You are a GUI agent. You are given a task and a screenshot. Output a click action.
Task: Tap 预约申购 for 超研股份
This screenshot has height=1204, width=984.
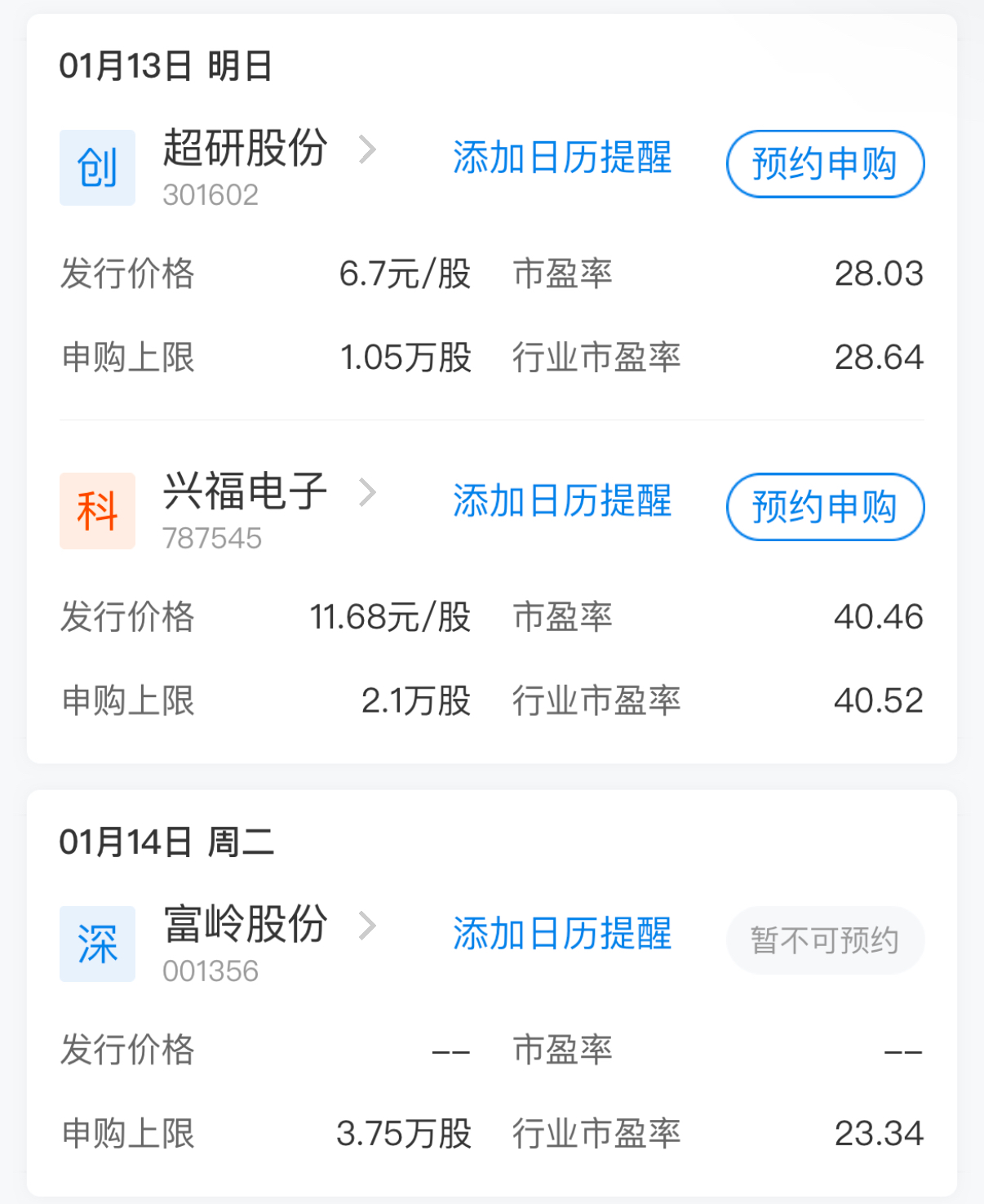(x=825, y=164)
